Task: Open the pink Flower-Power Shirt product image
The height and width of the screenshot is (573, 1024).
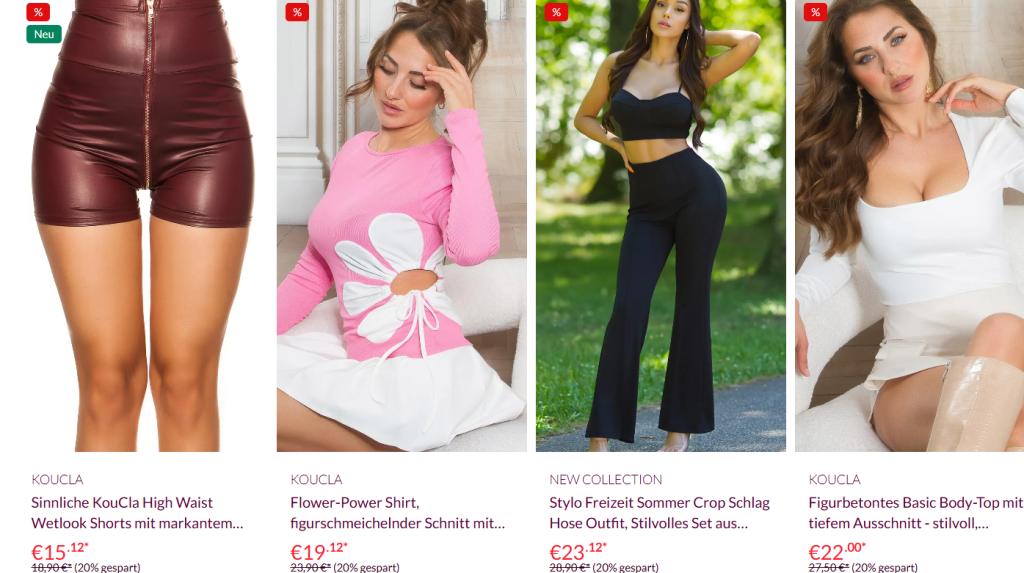Action: pos(401,225)
